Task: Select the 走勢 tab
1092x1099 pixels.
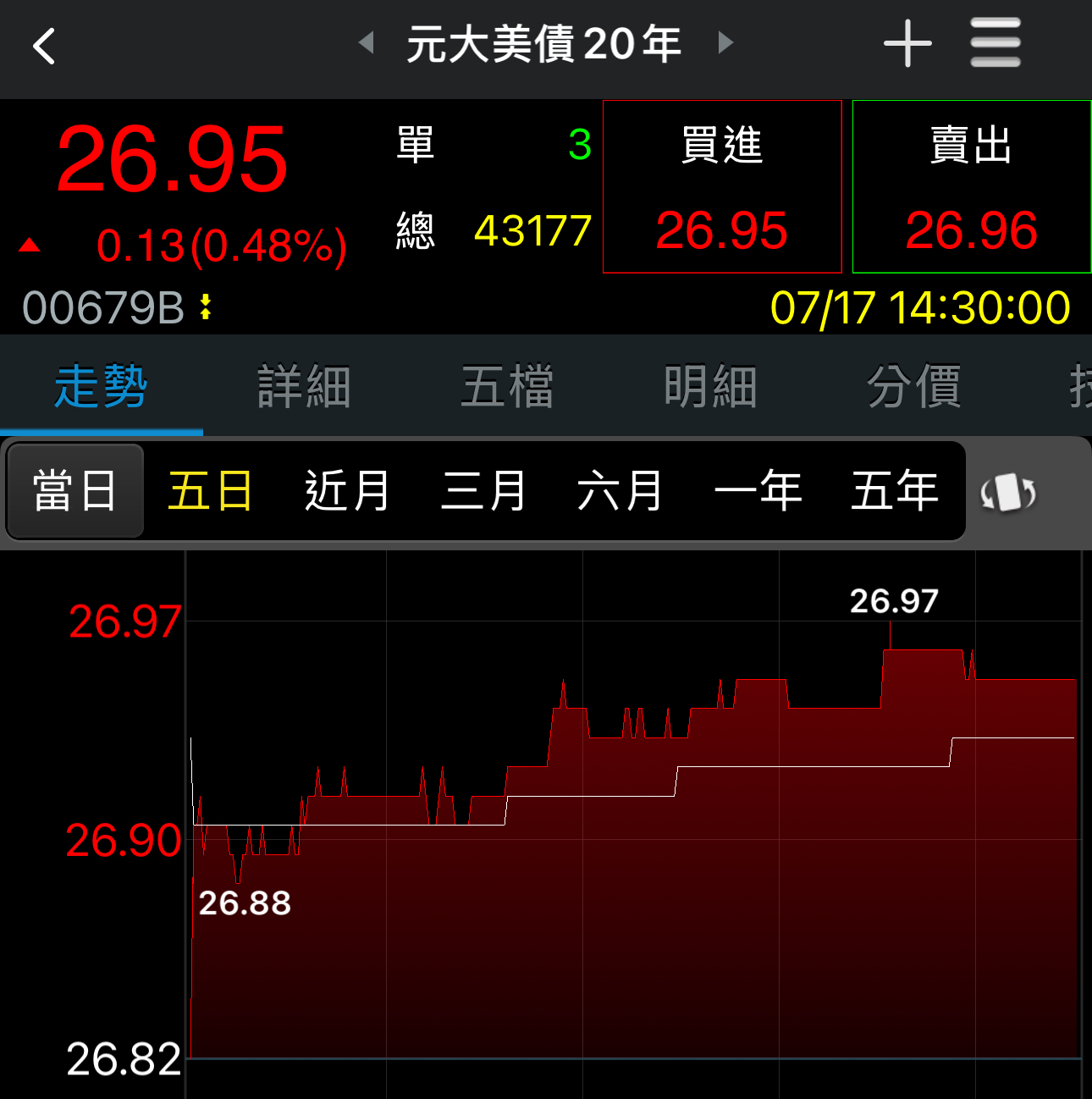Action: [x=101, y=387]
